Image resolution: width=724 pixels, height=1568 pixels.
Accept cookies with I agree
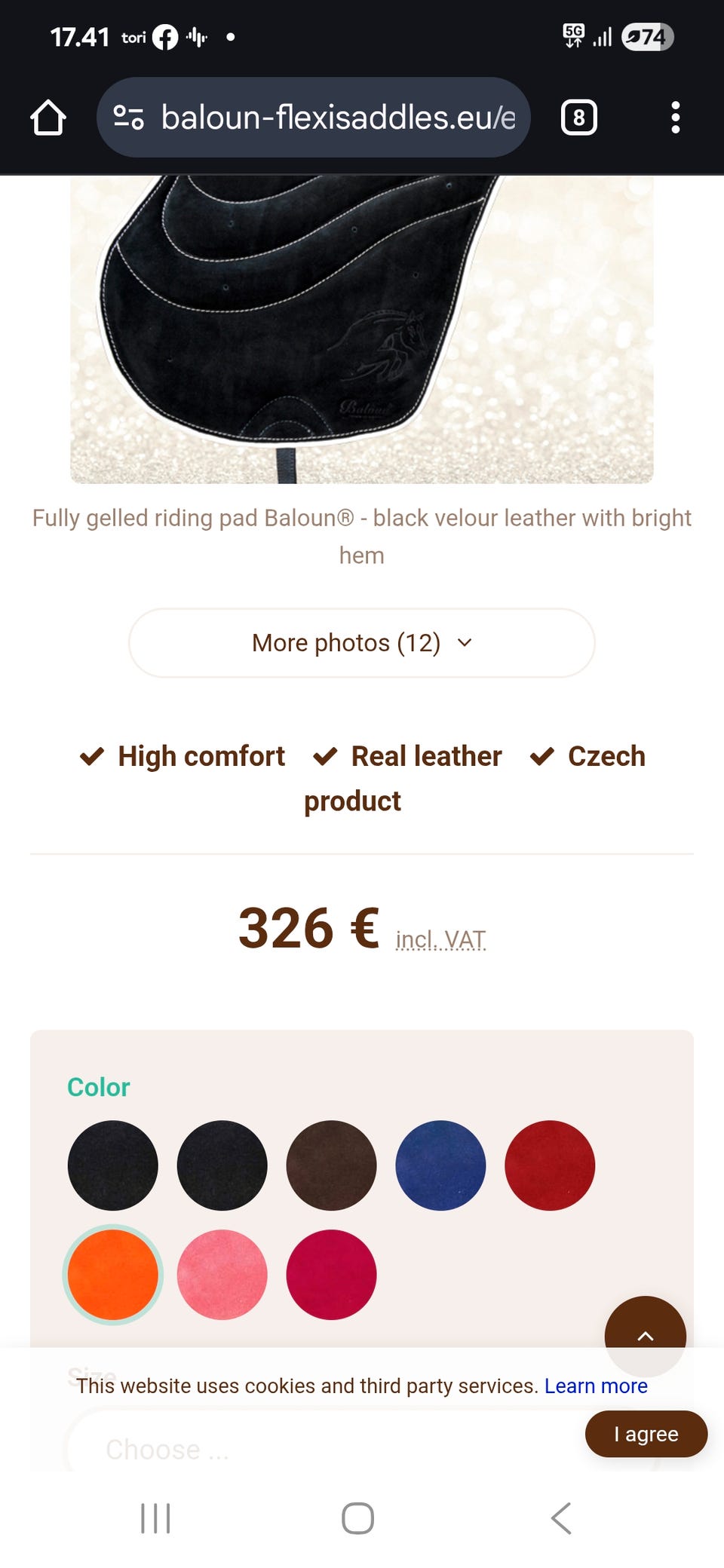[x=646, y=1434]
